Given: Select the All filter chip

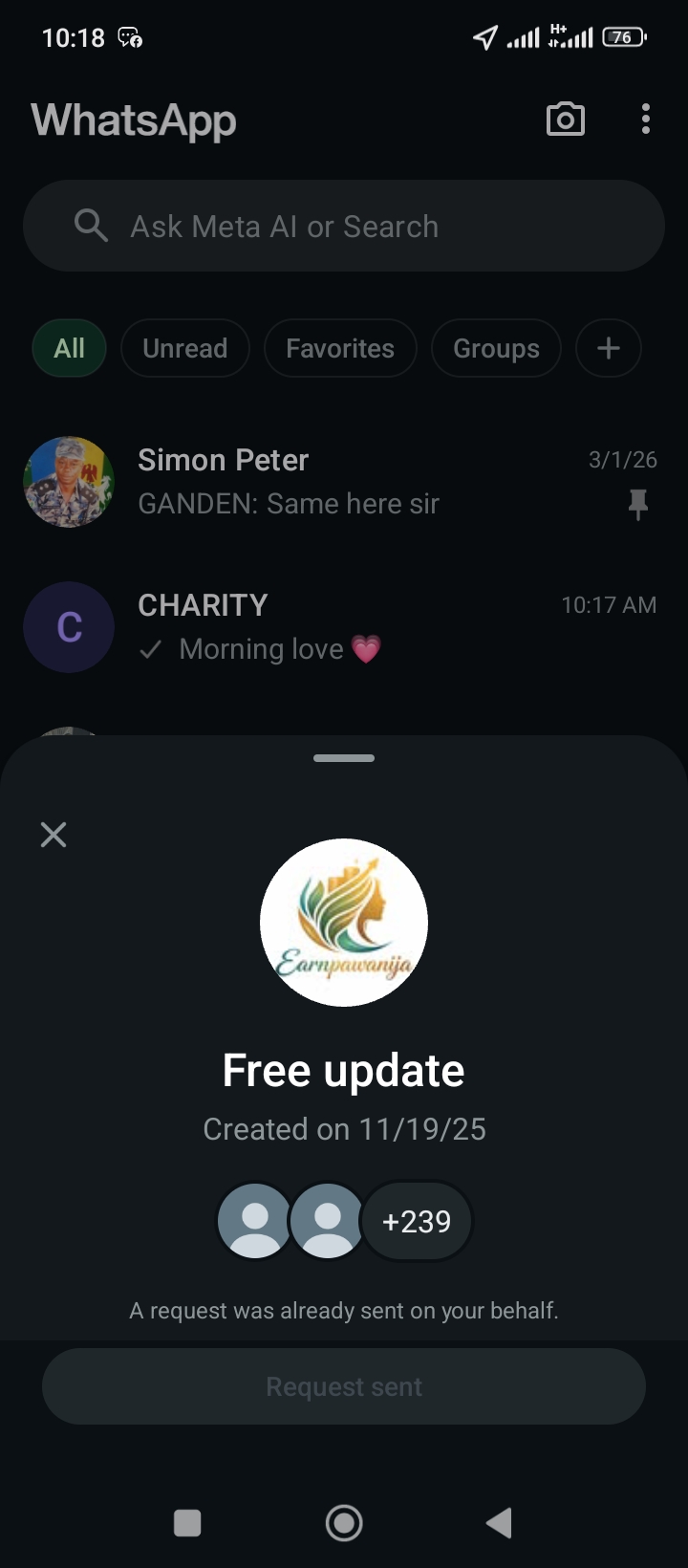Looking at the screenshot, I should (x=69, y=348).
